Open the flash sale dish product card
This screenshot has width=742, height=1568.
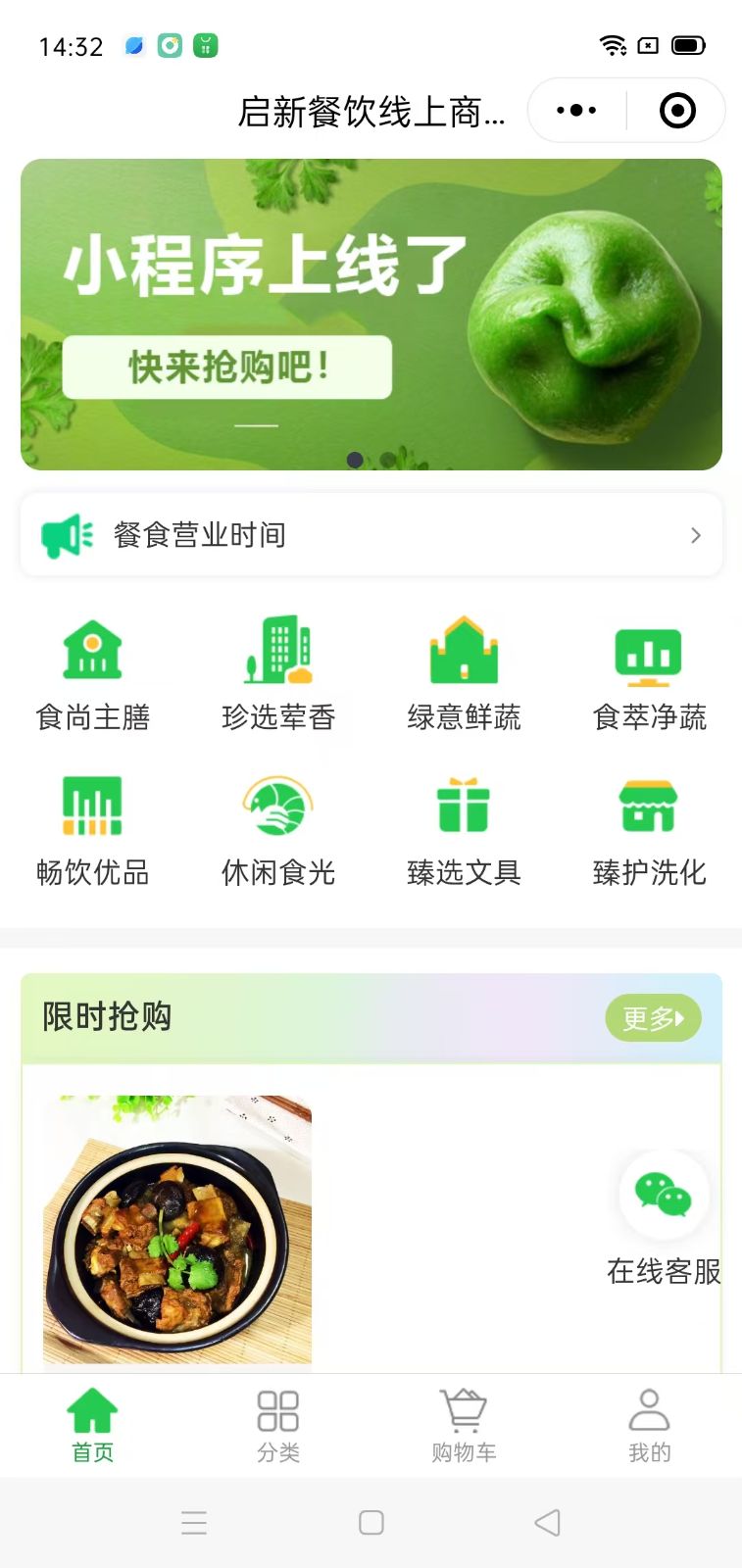coord(177,1229)
